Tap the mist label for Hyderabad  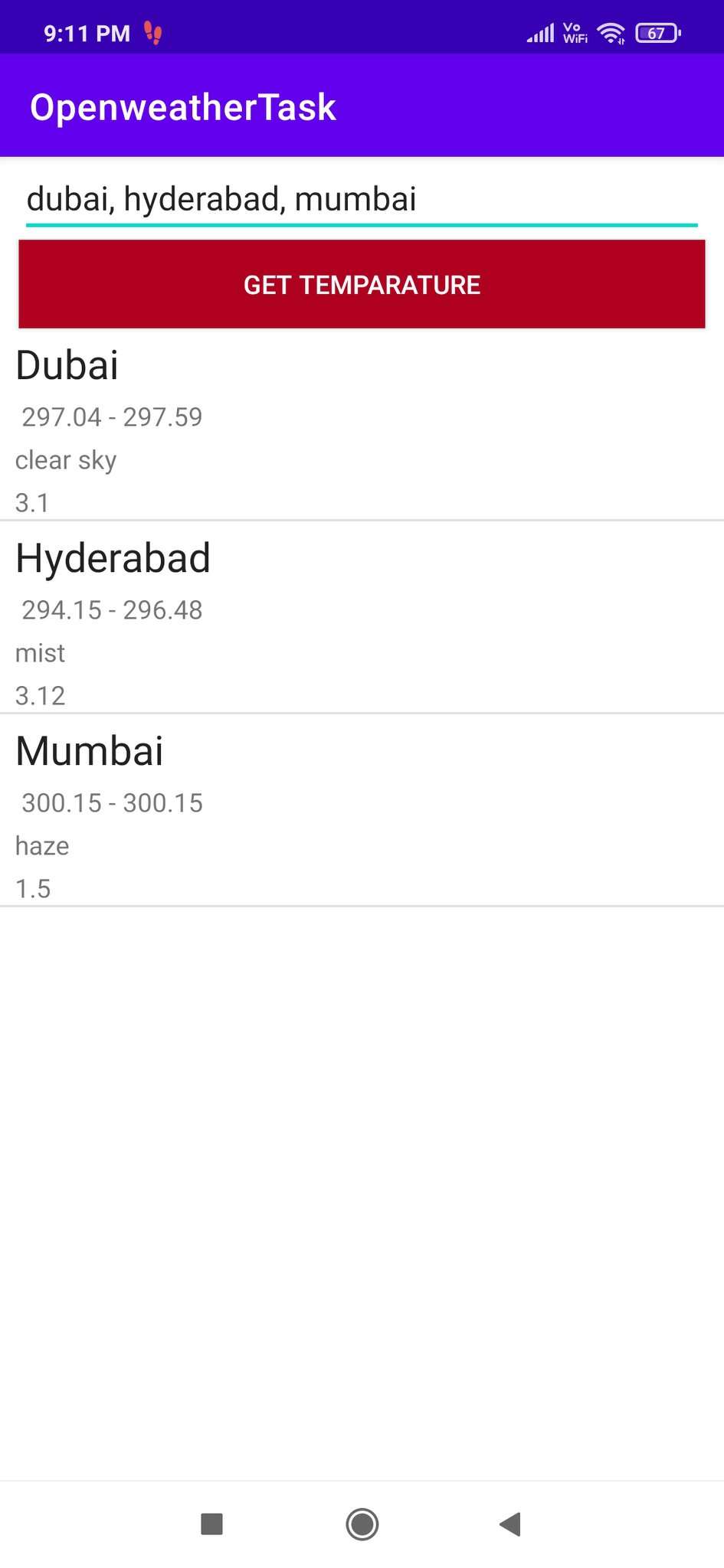40,652
